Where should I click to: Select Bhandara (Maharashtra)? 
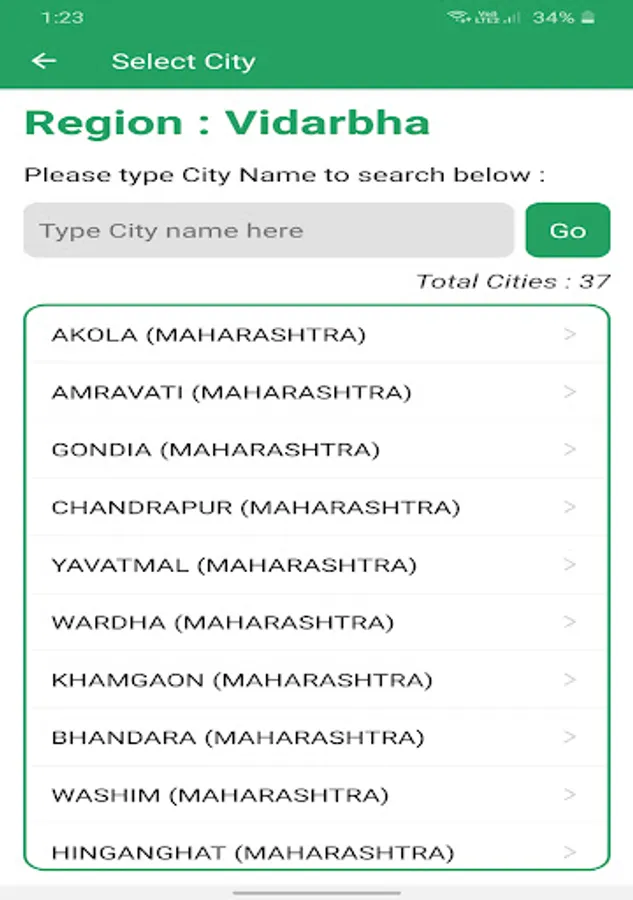click(x=315, y=738)
